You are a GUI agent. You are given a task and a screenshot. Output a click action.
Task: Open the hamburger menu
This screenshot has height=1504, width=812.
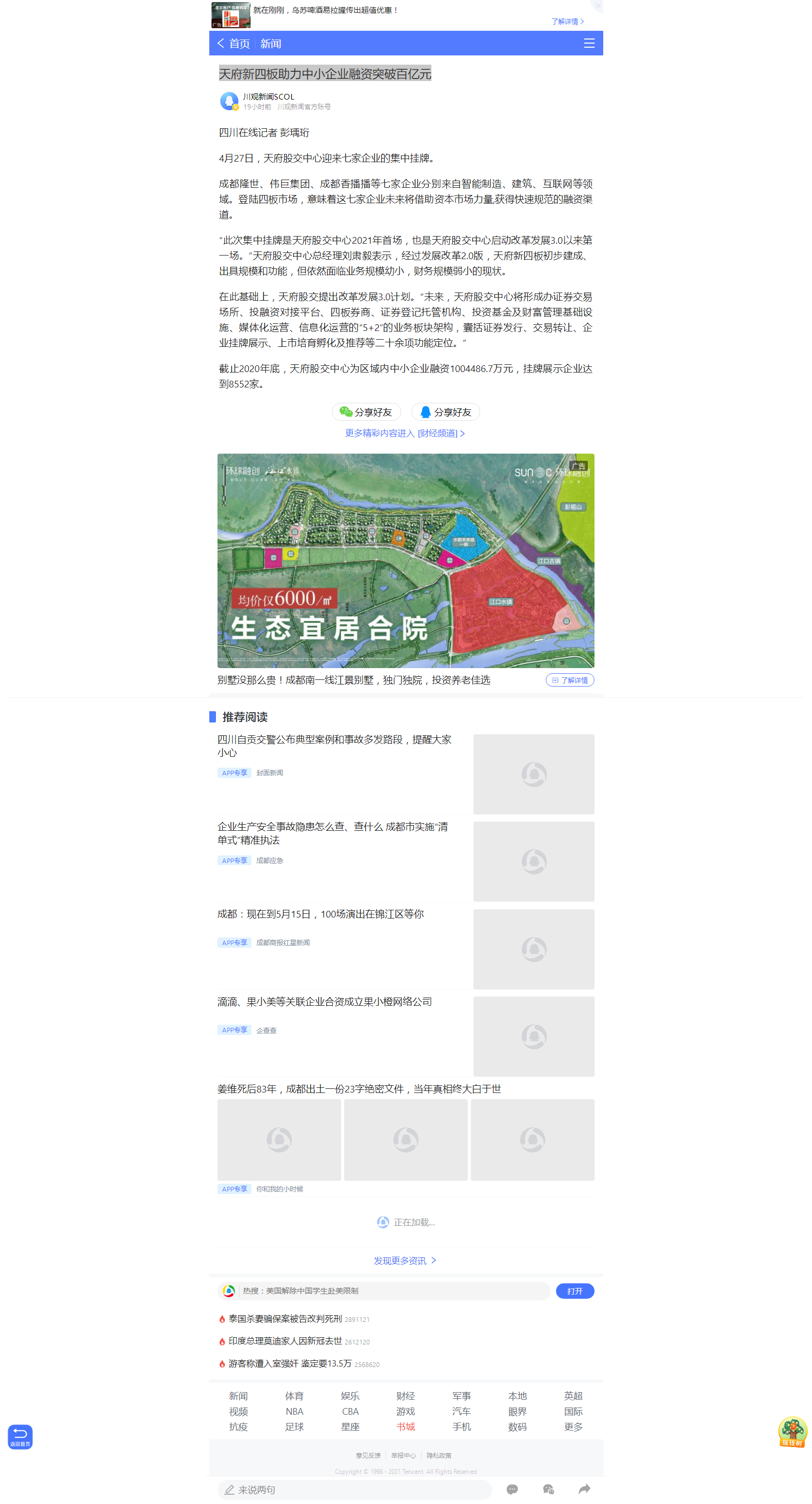[x=589, y=44]
